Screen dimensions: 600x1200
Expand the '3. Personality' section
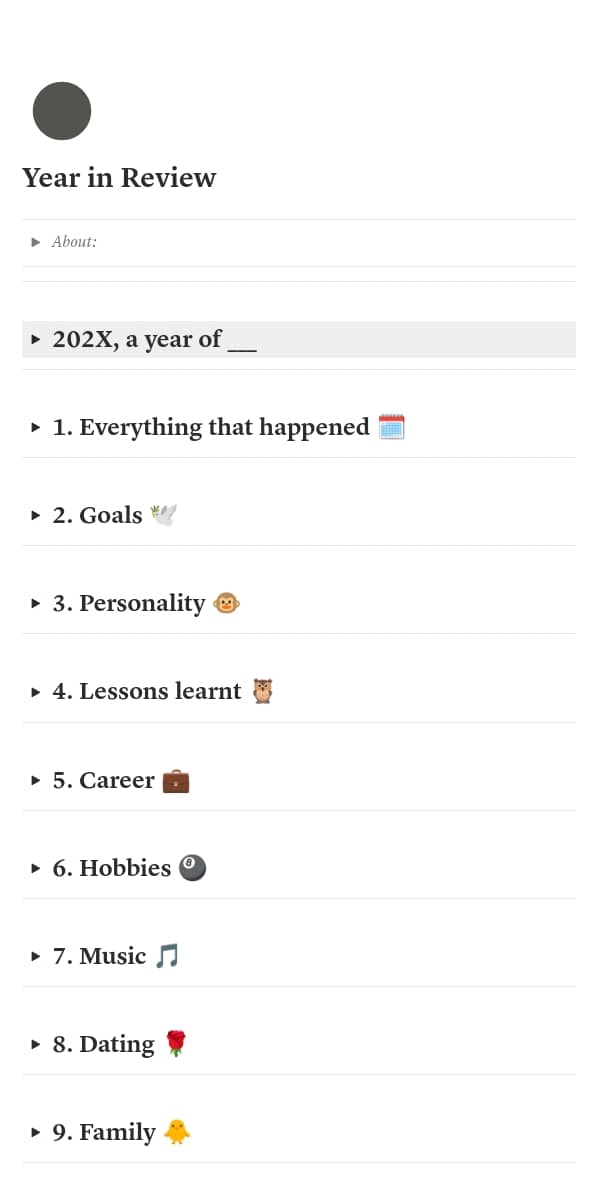click(x=36, y=604)
